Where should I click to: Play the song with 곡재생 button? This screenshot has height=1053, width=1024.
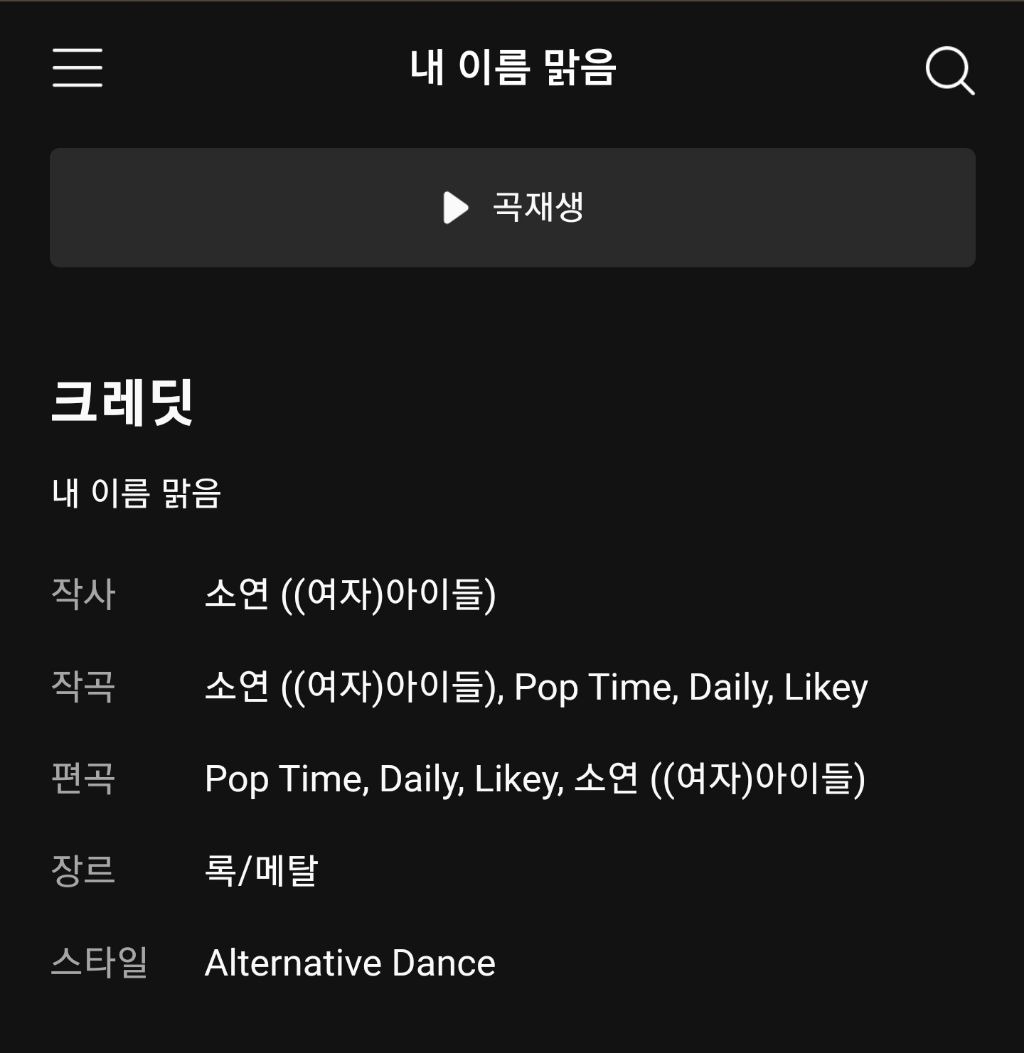click(x=512, y=208)
